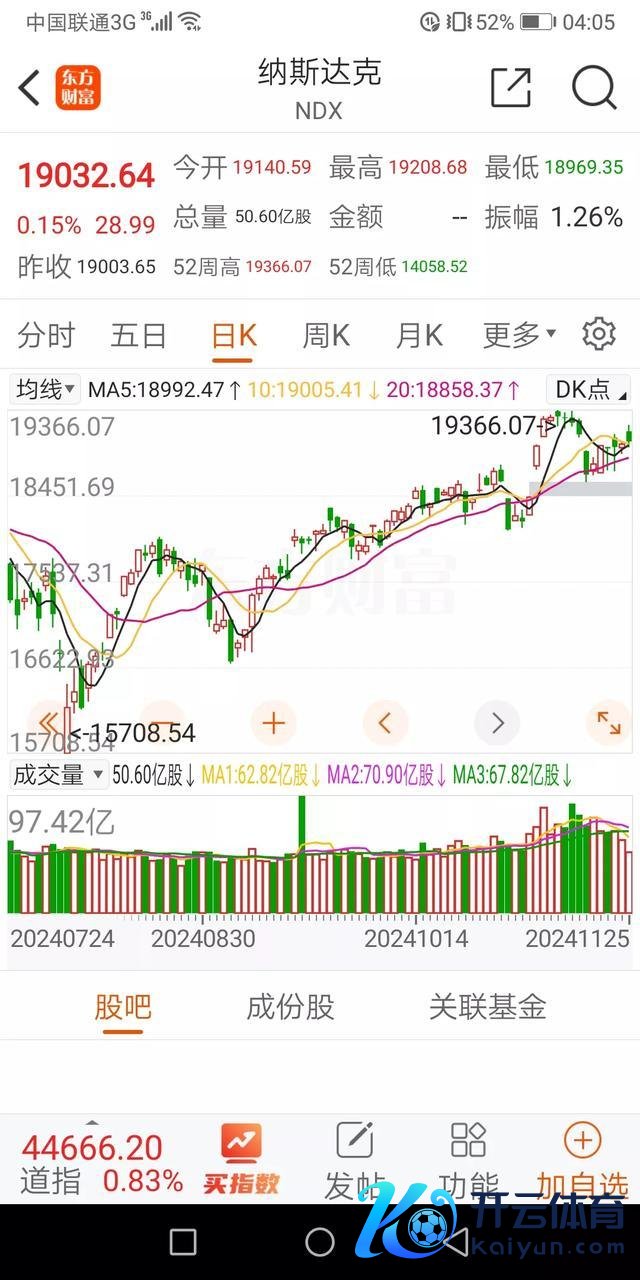
Task: Switch to the 成份股 tab
Action: coord(290,1006)
